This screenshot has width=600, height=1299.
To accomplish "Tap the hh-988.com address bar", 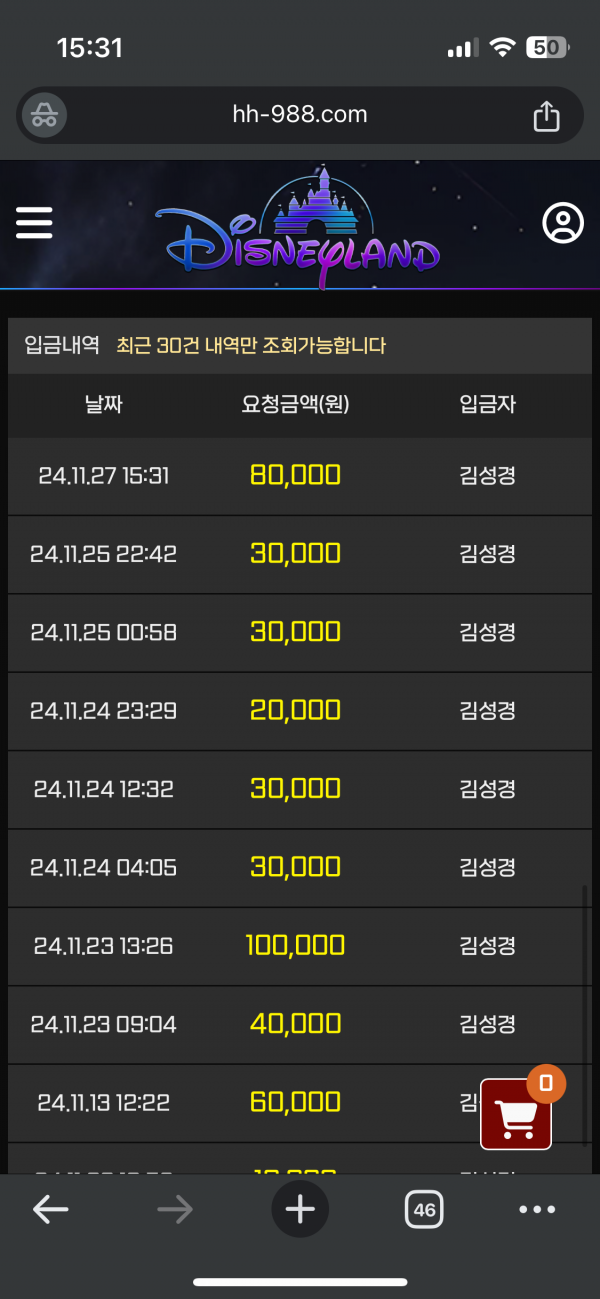I will pyautogui.click(x=300, y=115).
